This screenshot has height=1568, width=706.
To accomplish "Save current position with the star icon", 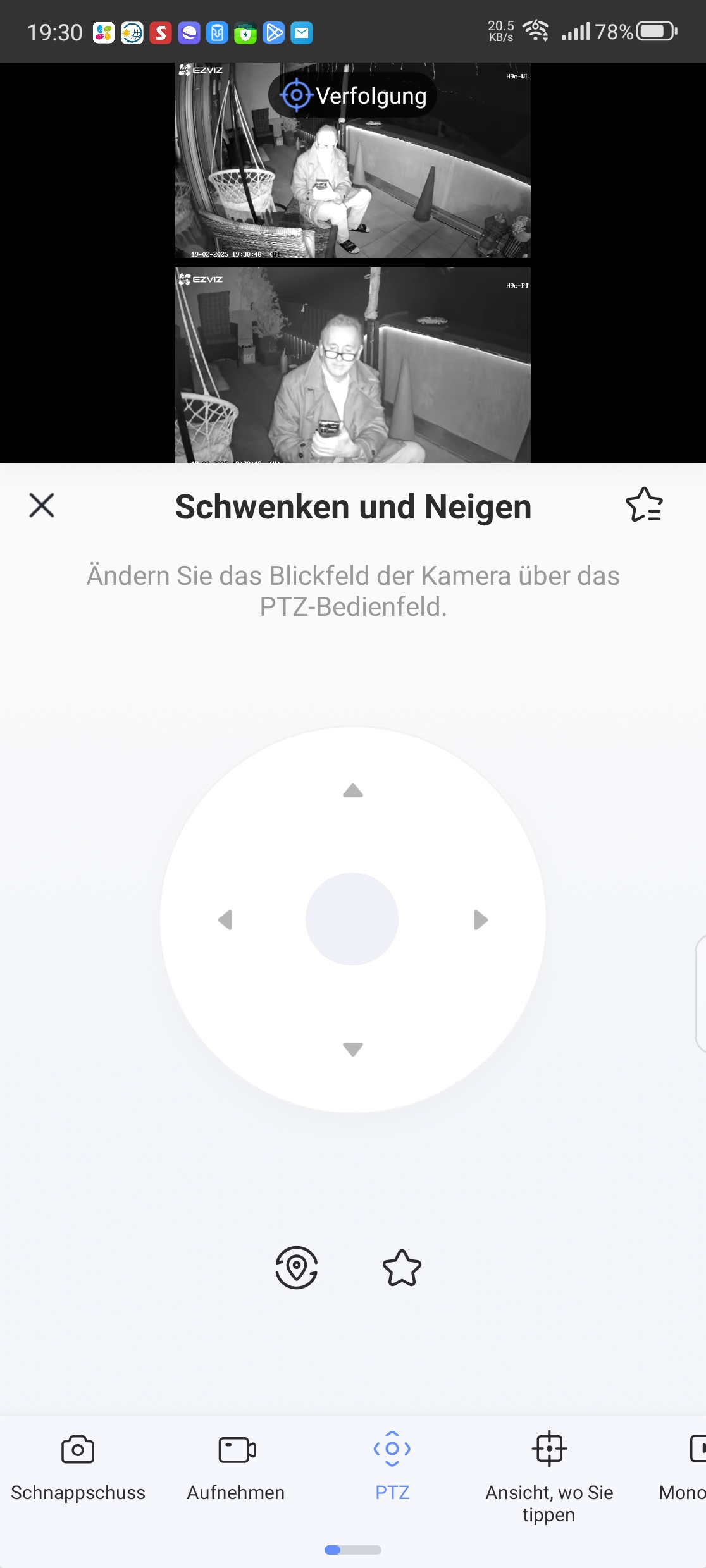I will (402, 1268).
